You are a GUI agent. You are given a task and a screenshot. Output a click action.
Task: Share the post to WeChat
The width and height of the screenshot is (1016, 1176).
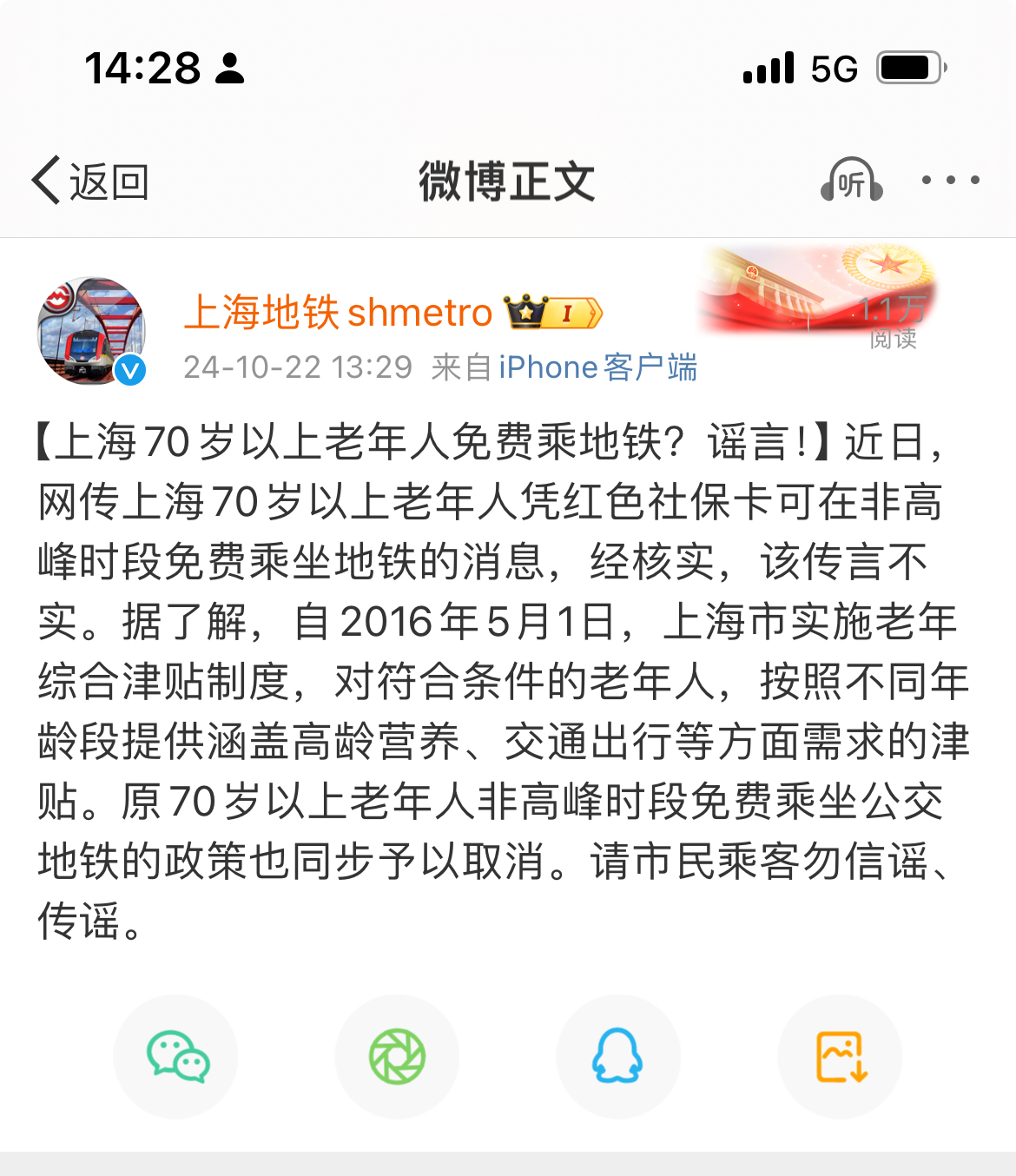176,1056
